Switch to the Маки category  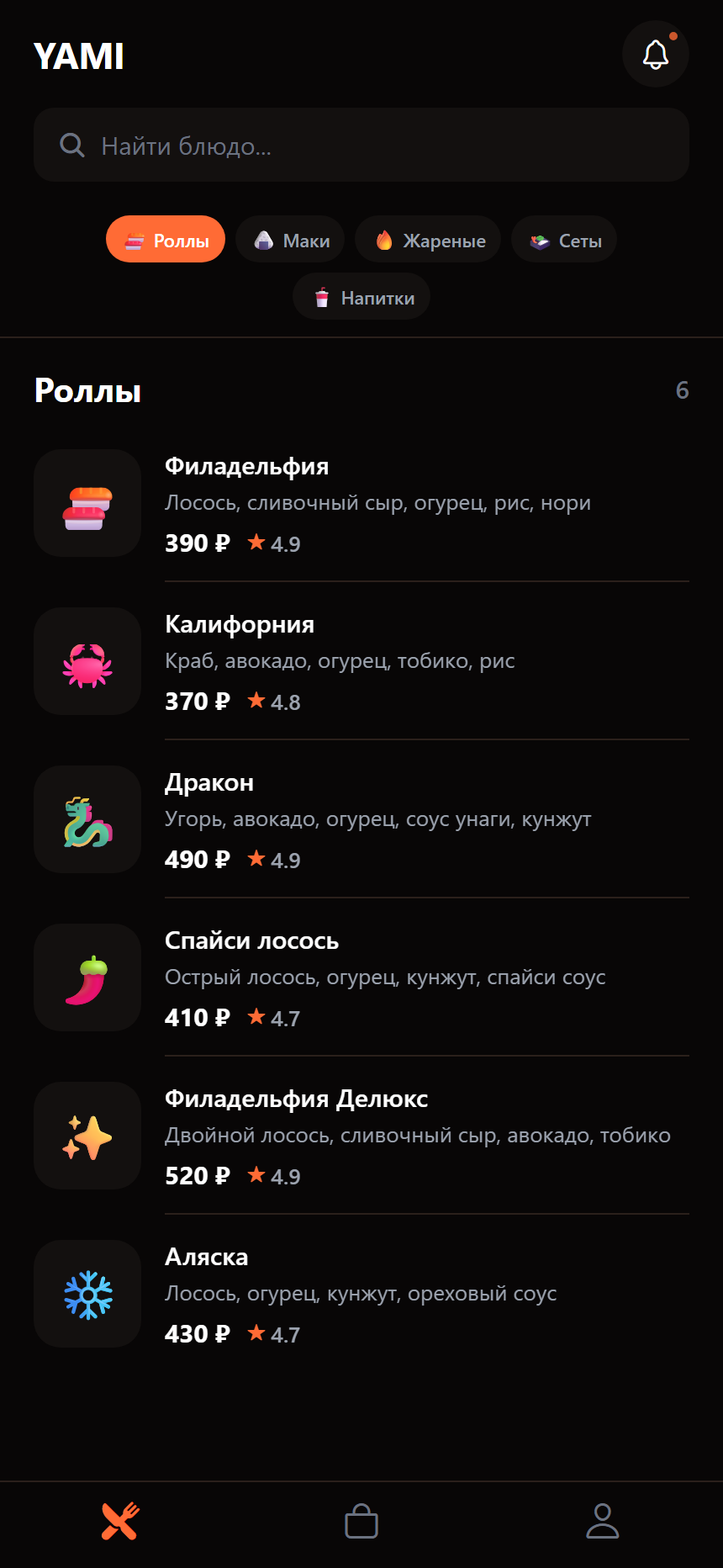pos(290,239)
